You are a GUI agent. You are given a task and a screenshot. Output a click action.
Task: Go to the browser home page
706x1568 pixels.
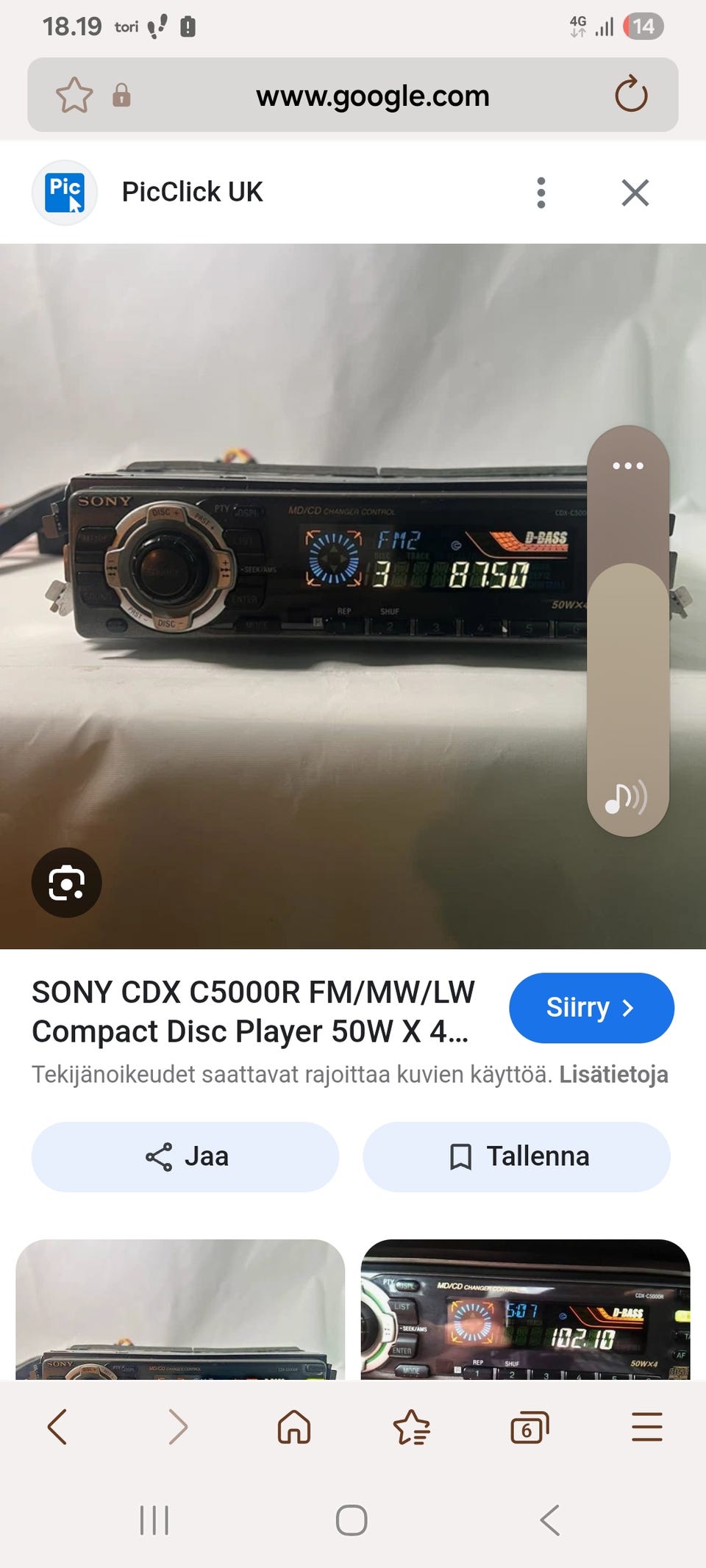[294, 1427]
